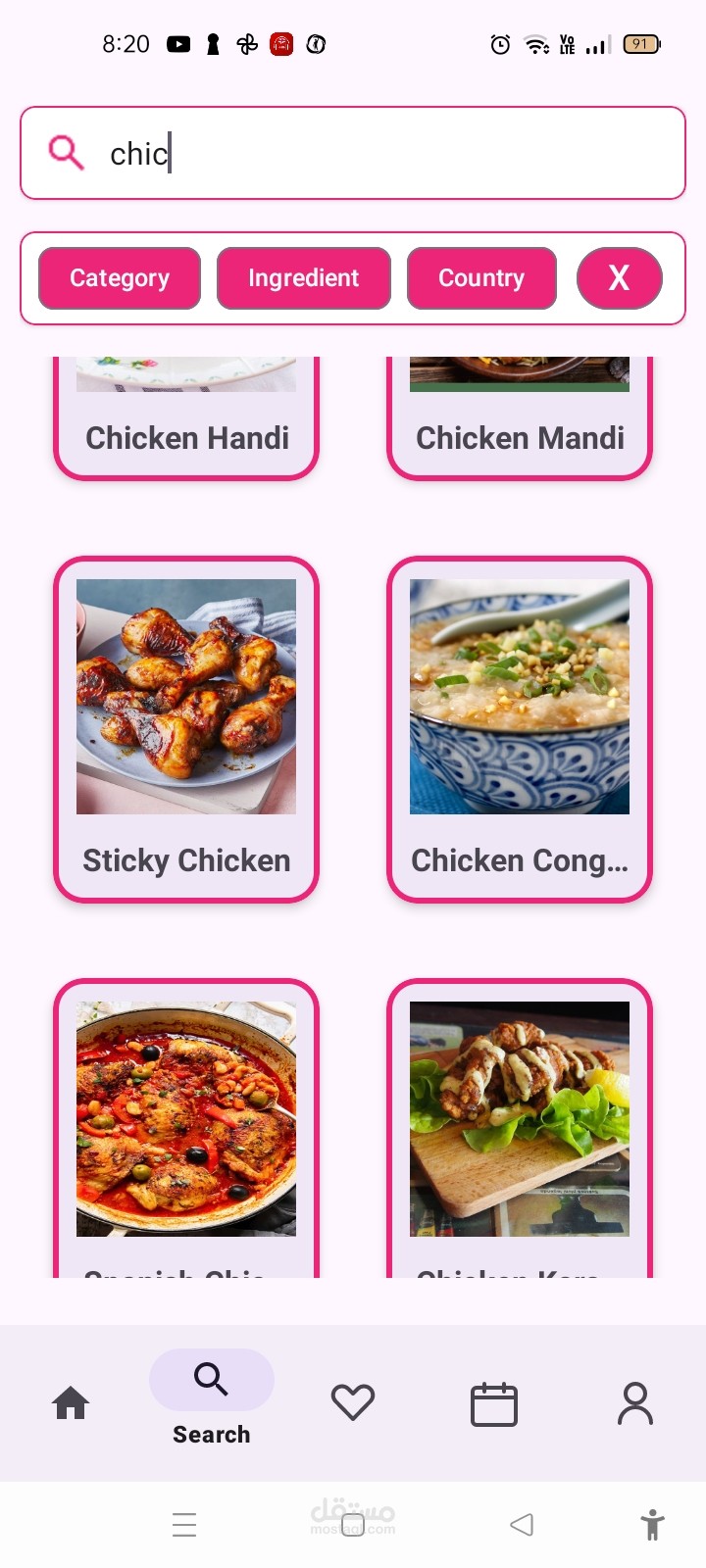Image resolution: width=706 pixels, height=1568 pixels.
Task: Tap the search field containing 'chic'
Action: 392,153
